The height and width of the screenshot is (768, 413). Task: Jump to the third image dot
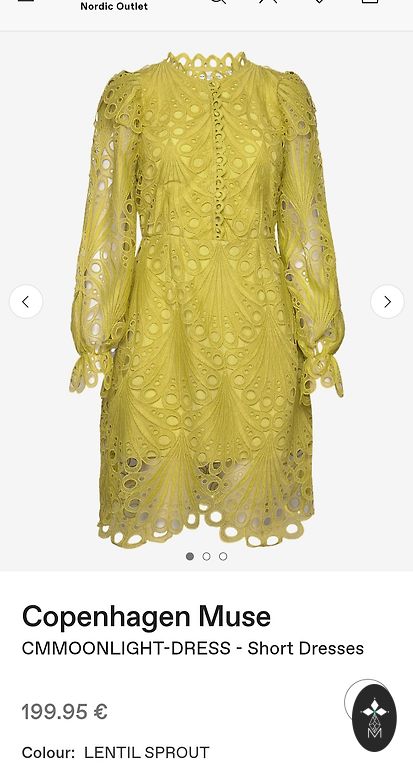(x=223, y=556)
